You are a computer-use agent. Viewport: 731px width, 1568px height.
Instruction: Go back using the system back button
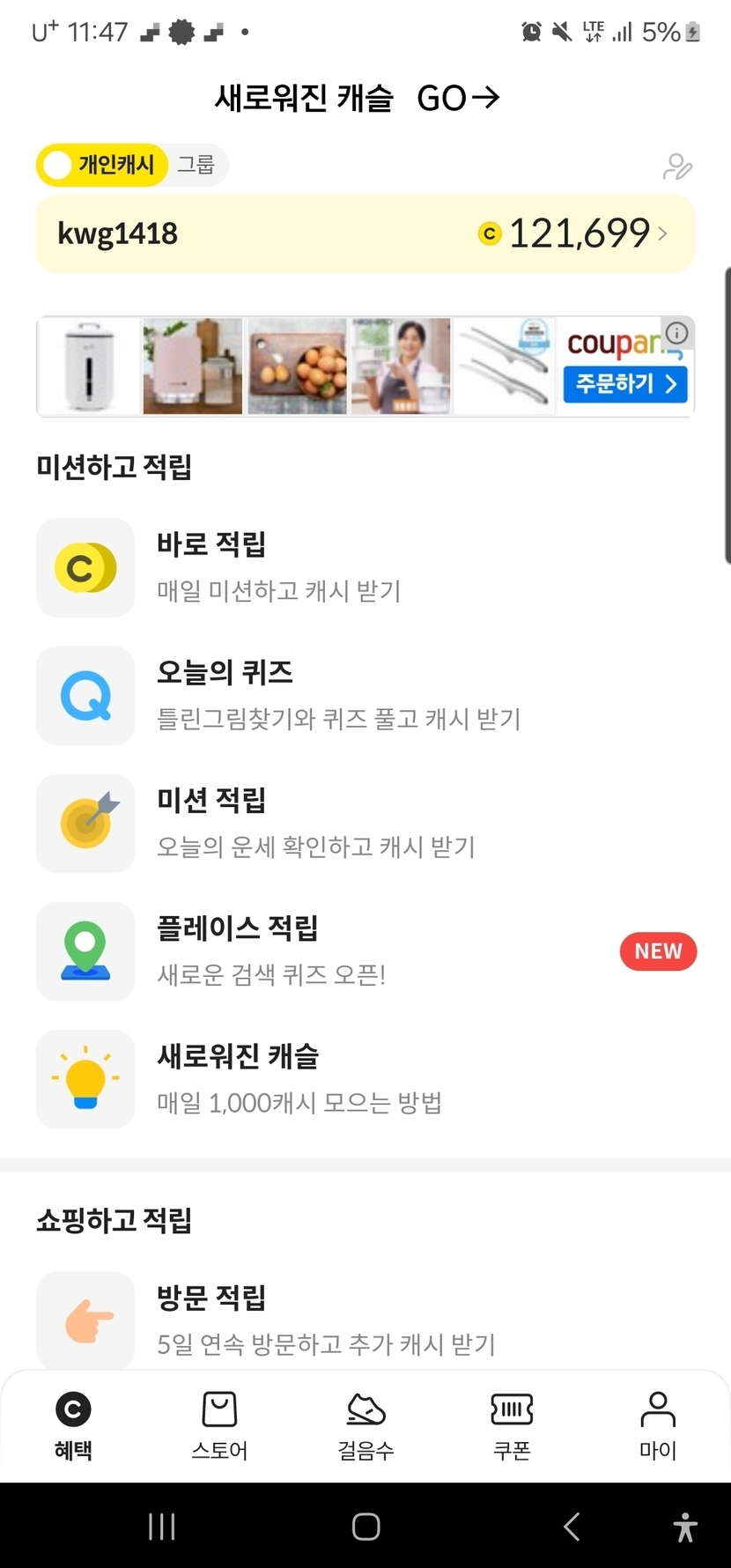pos(572,1527)
